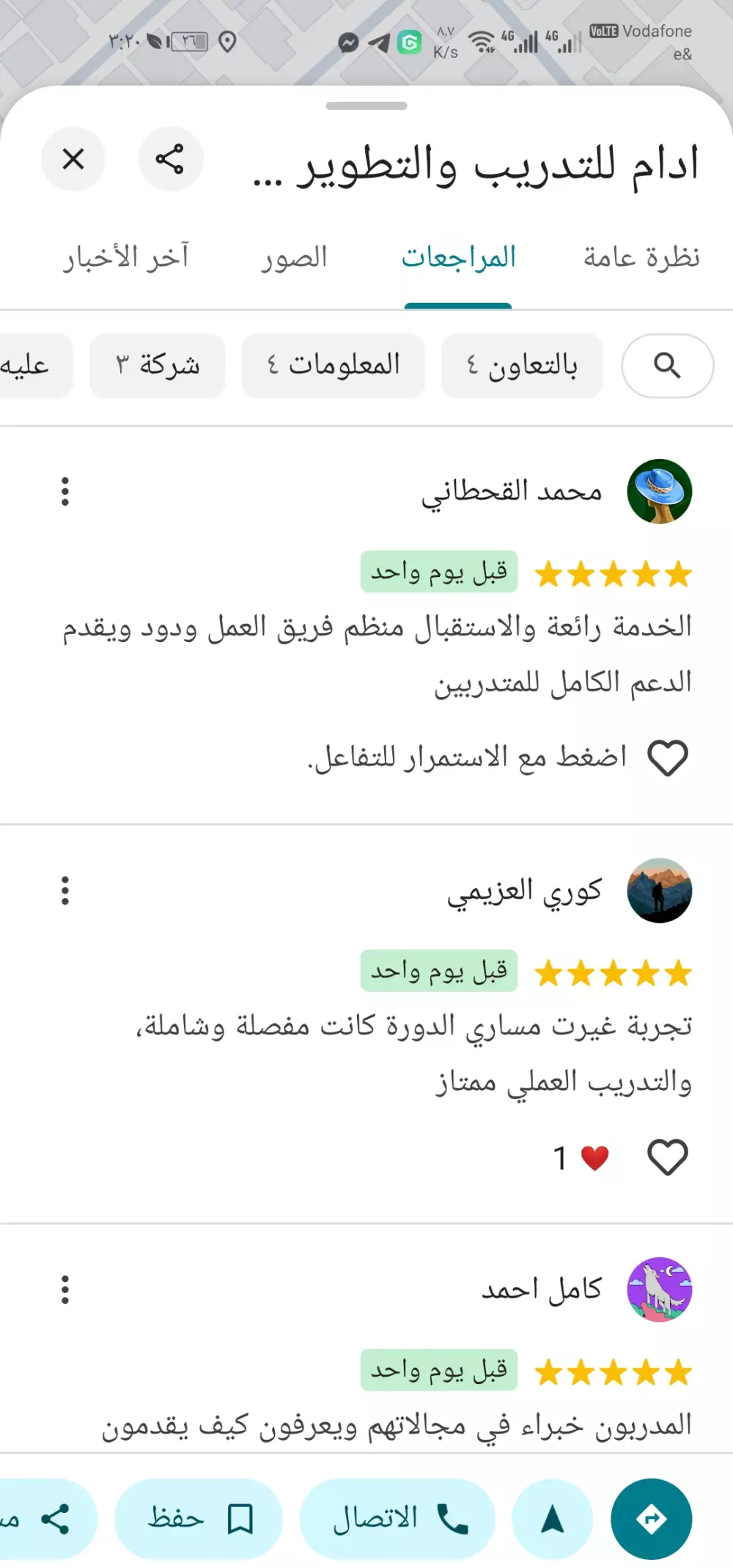View محمد القحطاني's profile picture
The height and width of the screenshot is (1568, 733).
(659, 491)
